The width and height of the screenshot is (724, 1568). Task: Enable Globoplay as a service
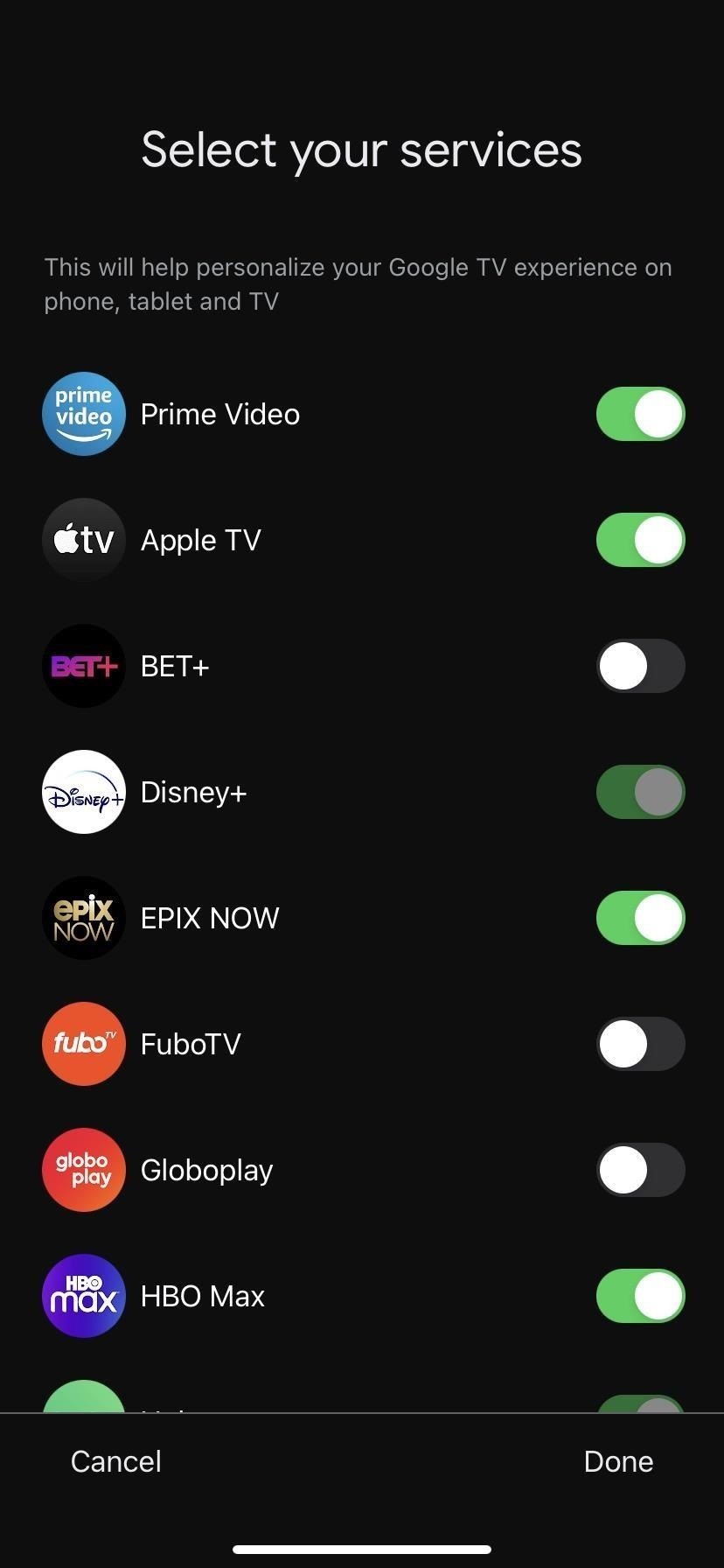[x=640, y=1170]
